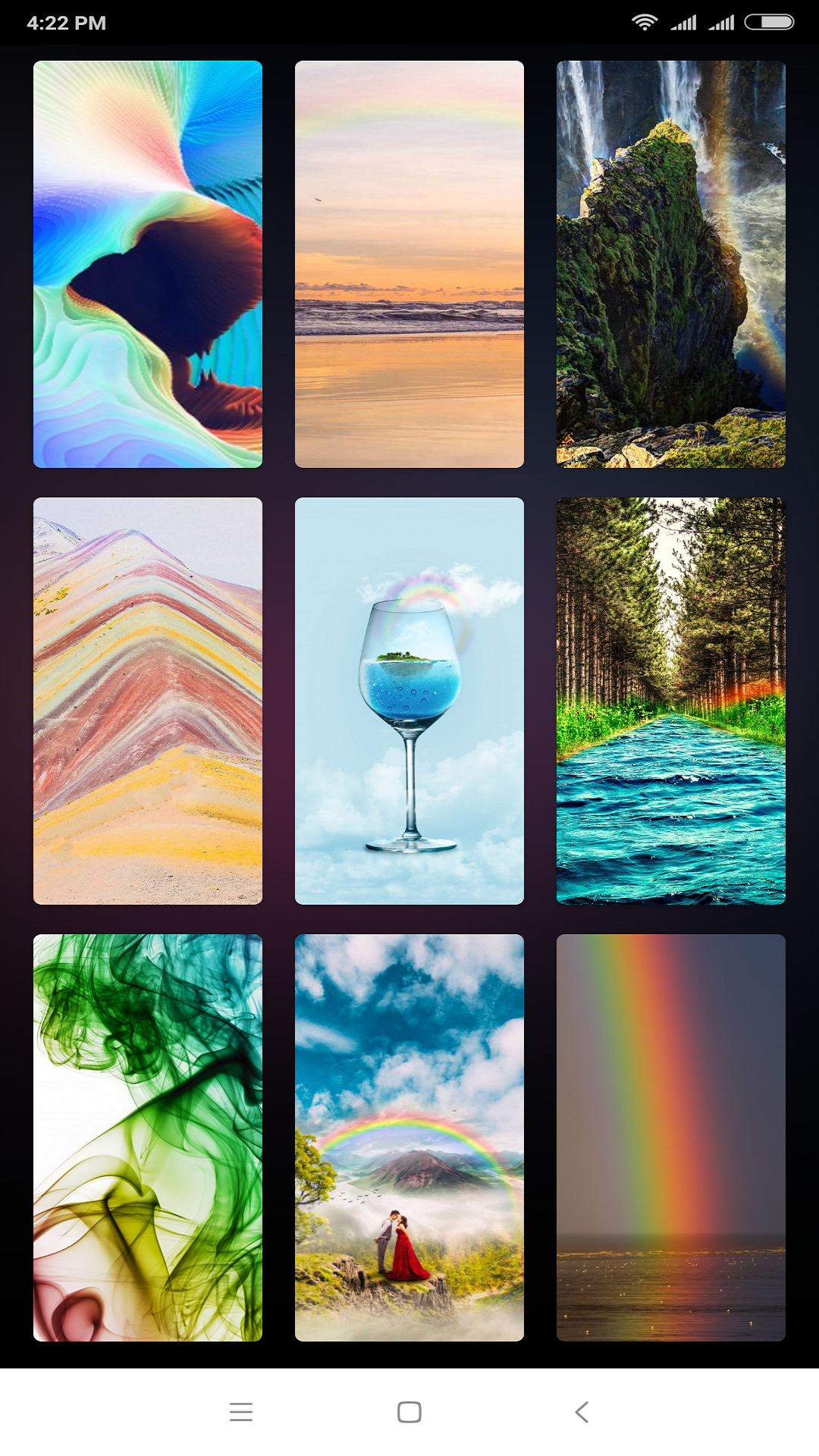View the striped rainbow mountain wallpaper

148,701
